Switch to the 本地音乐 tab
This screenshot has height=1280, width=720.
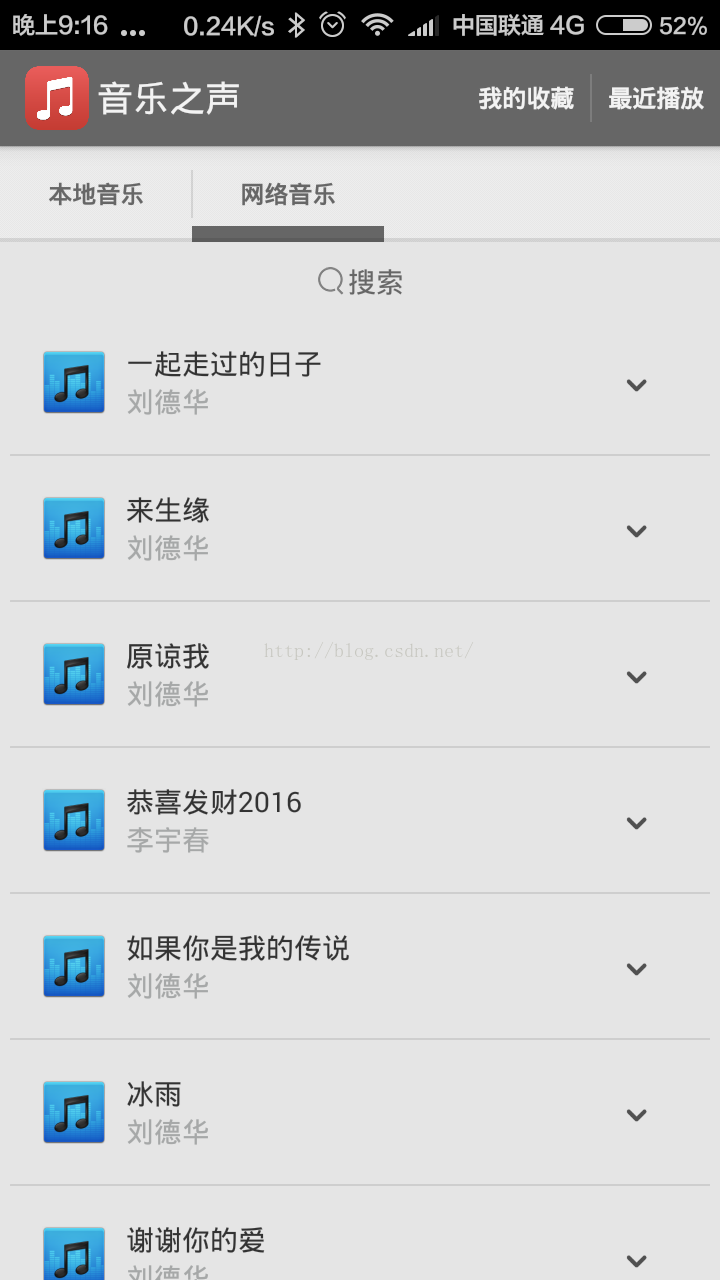[x=96, y=194]
